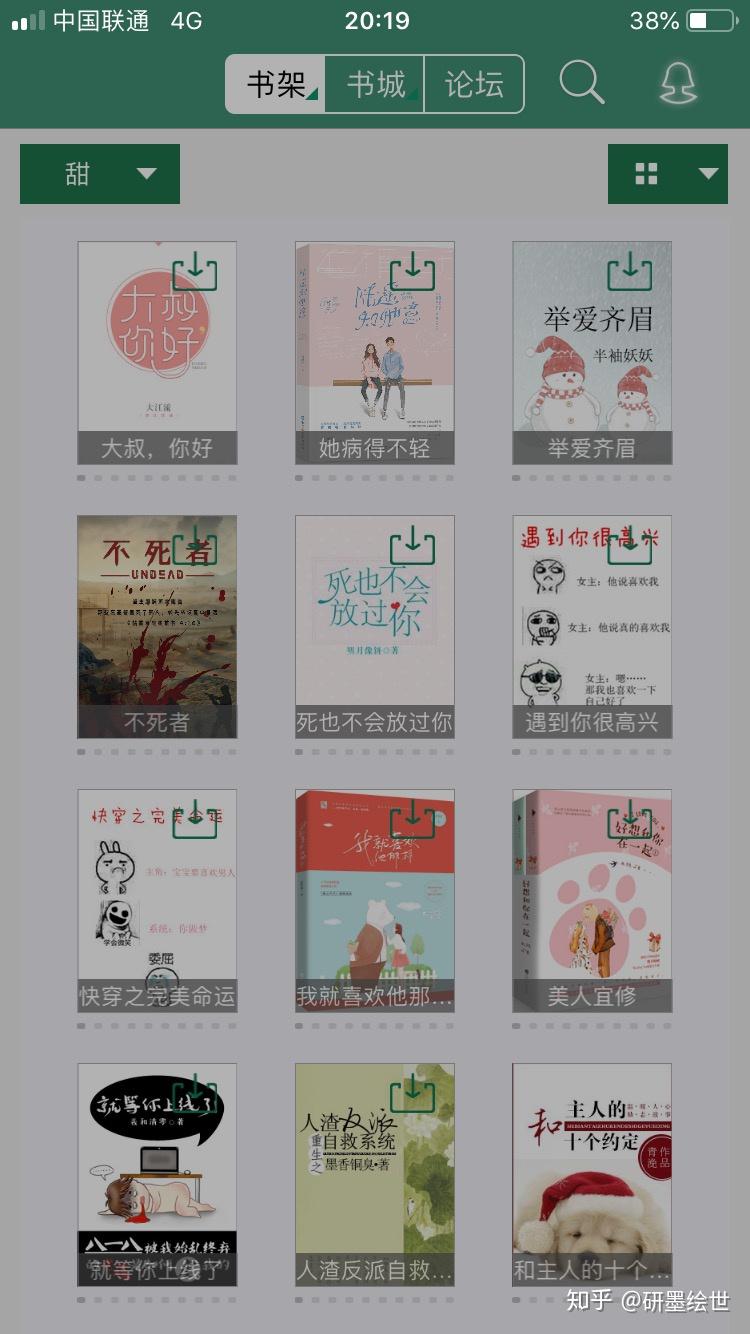The width and height of the screenshot is (750, 1334).
Task: Open the grid view layout dropdown
Action: coord(667,174)
